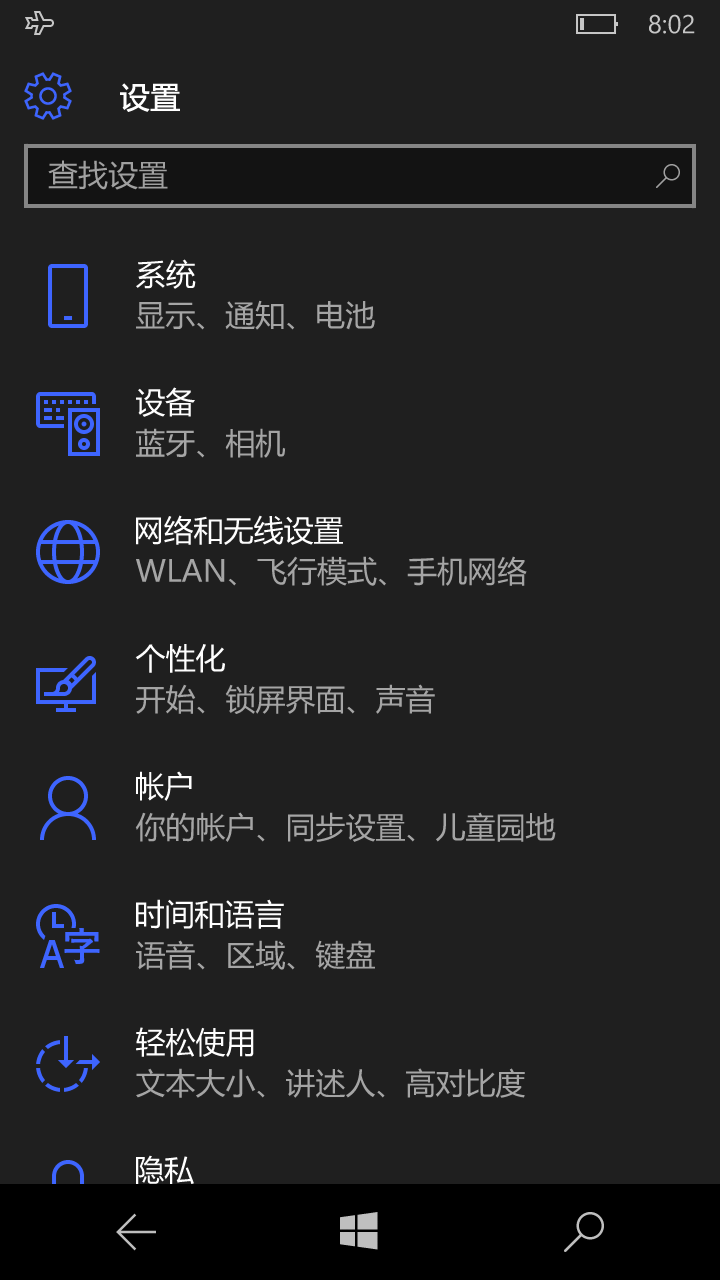Go back with the navigation bar arrow
720x1280 pixels.
(136, 1232)
